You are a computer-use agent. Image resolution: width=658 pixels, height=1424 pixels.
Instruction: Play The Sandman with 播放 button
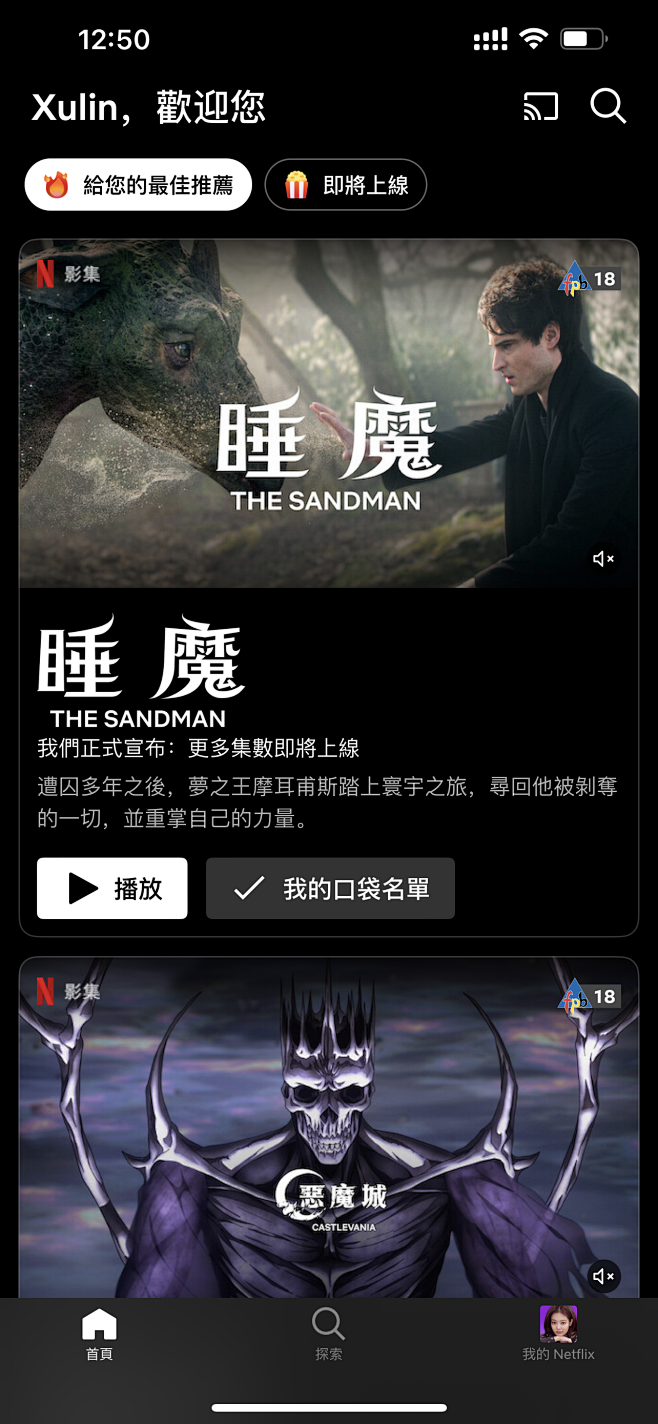click(x=112, y=888)
